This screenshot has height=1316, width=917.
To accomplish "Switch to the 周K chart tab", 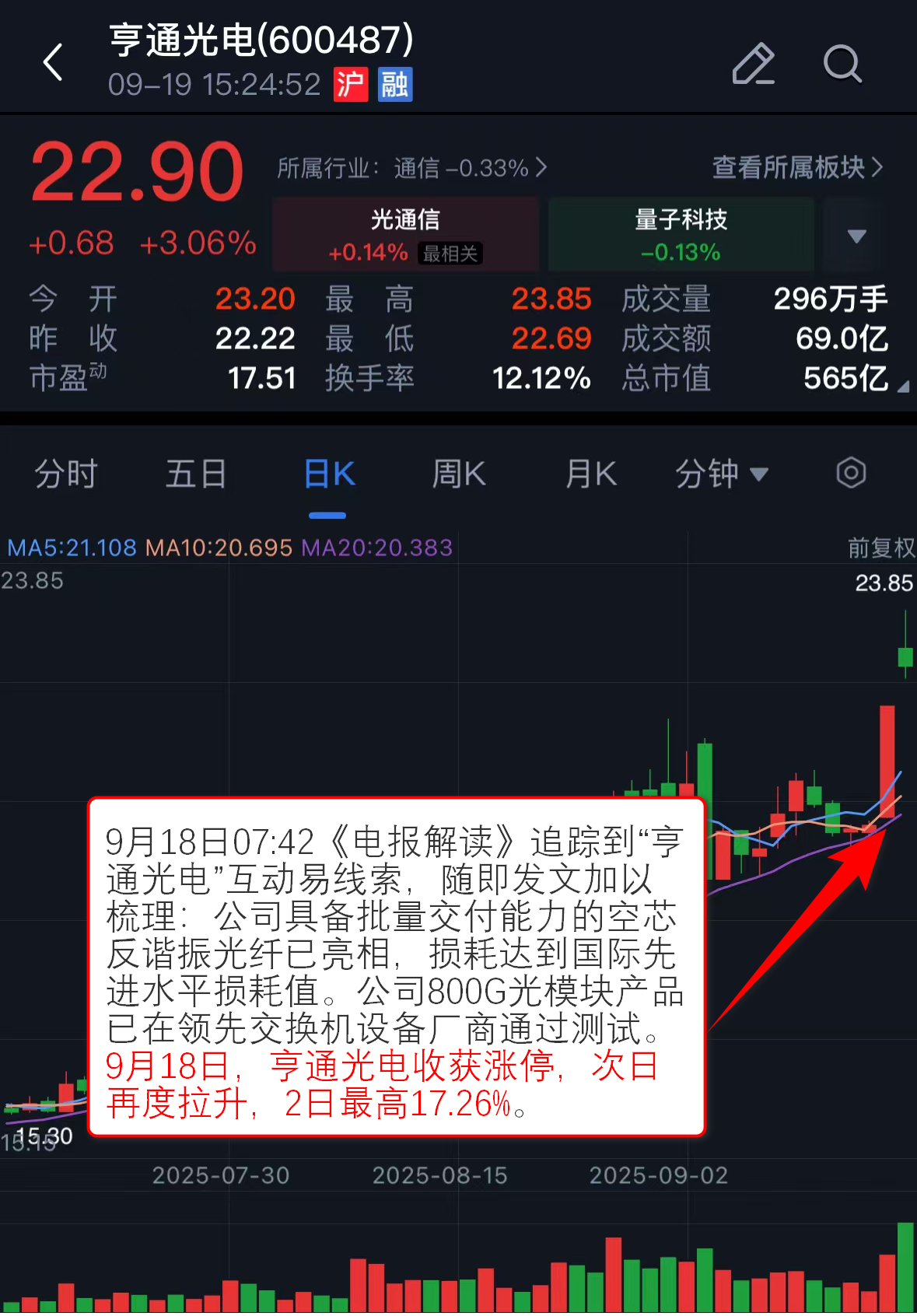I will pyautogui.click(x=459, y=474).
